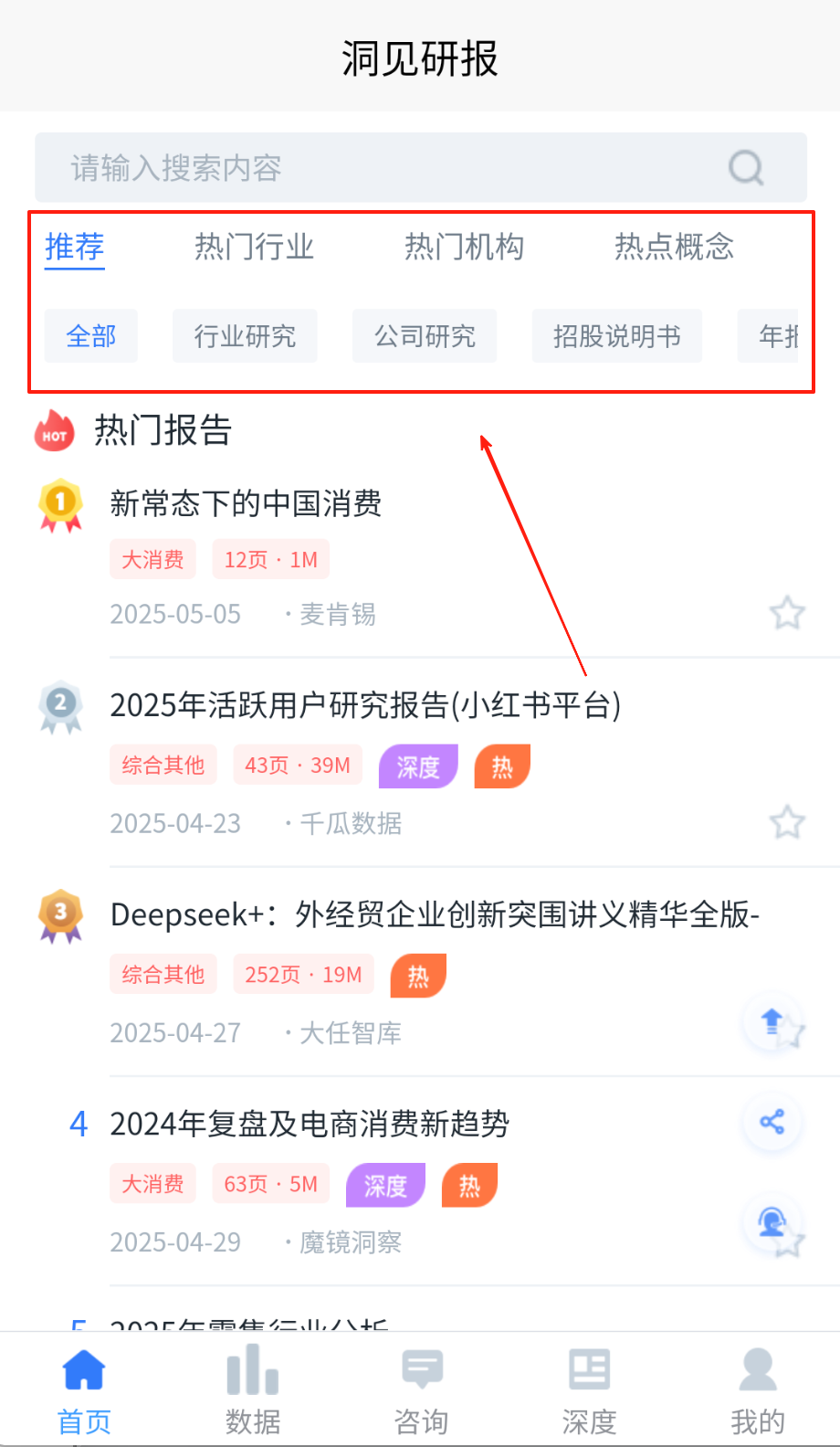Viewport: 840px width, 1447px height.
Task: Open report 新常态下的中国消费
Action: (246, 503)
